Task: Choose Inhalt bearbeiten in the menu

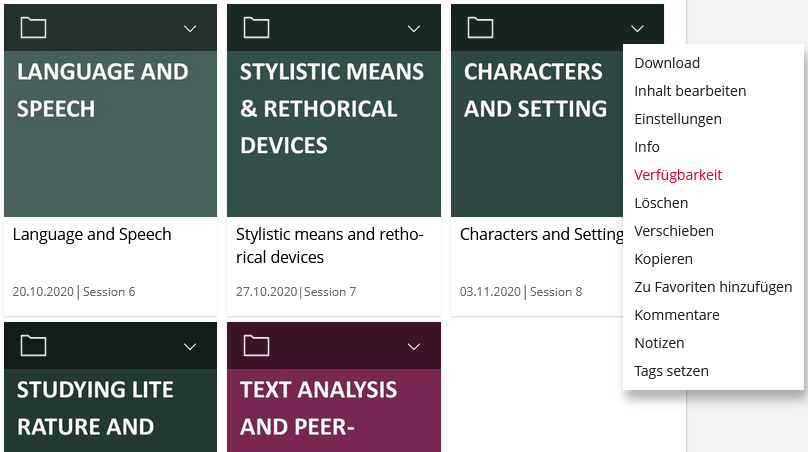Action: coord(690,91)
